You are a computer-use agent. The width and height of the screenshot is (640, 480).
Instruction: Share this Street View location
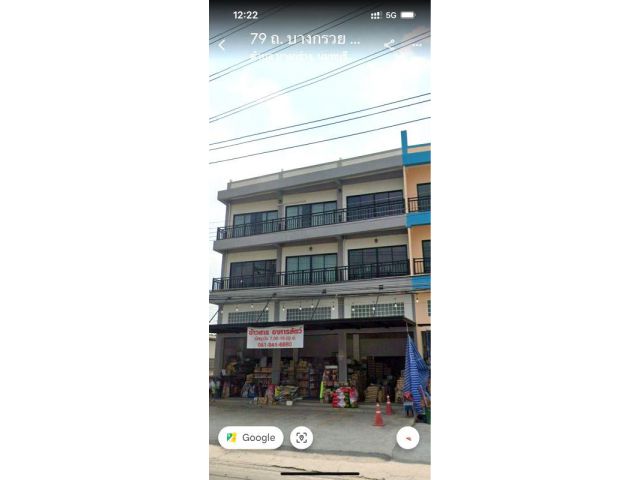(x=389, y=44)
